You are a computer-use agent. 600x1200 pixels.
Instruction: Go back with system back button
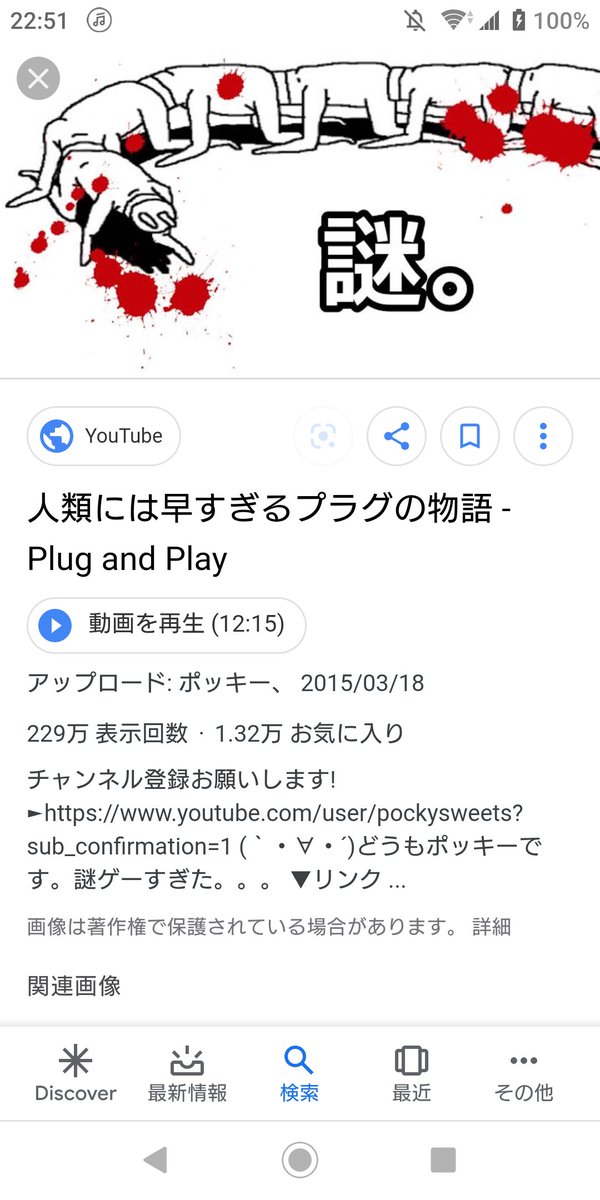[x=155, y=1160]
